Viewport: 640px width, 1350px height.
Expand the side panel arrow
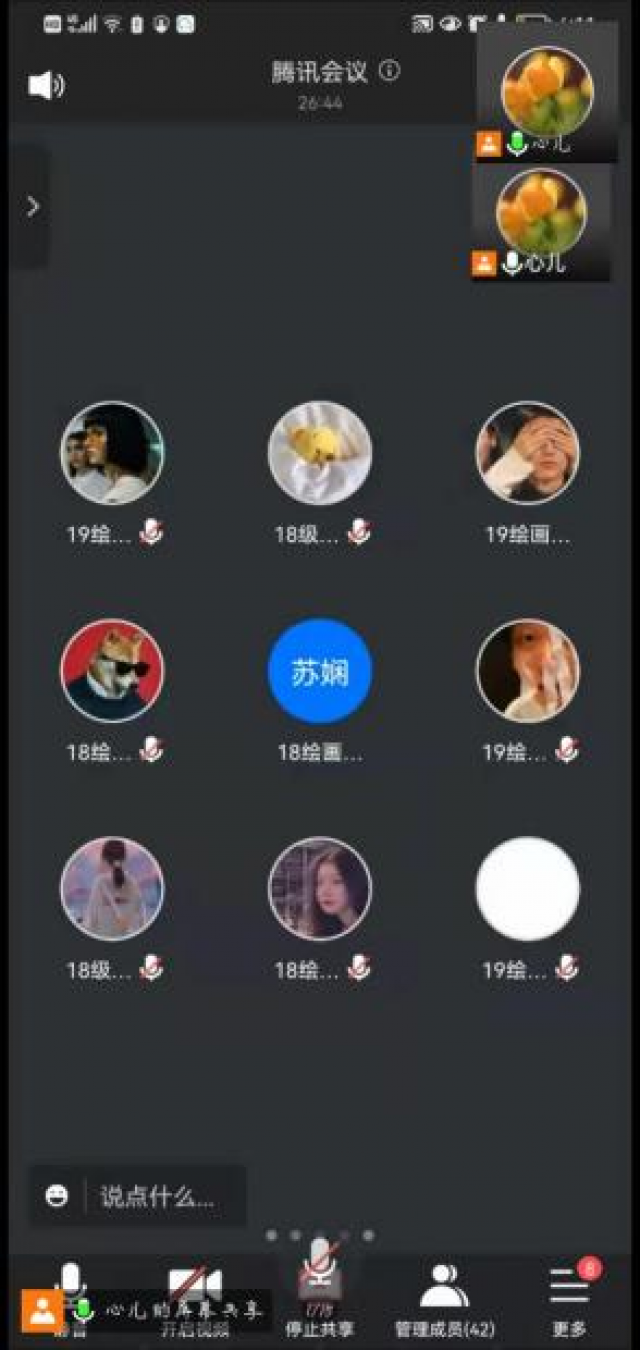click(x=32, y=206)
